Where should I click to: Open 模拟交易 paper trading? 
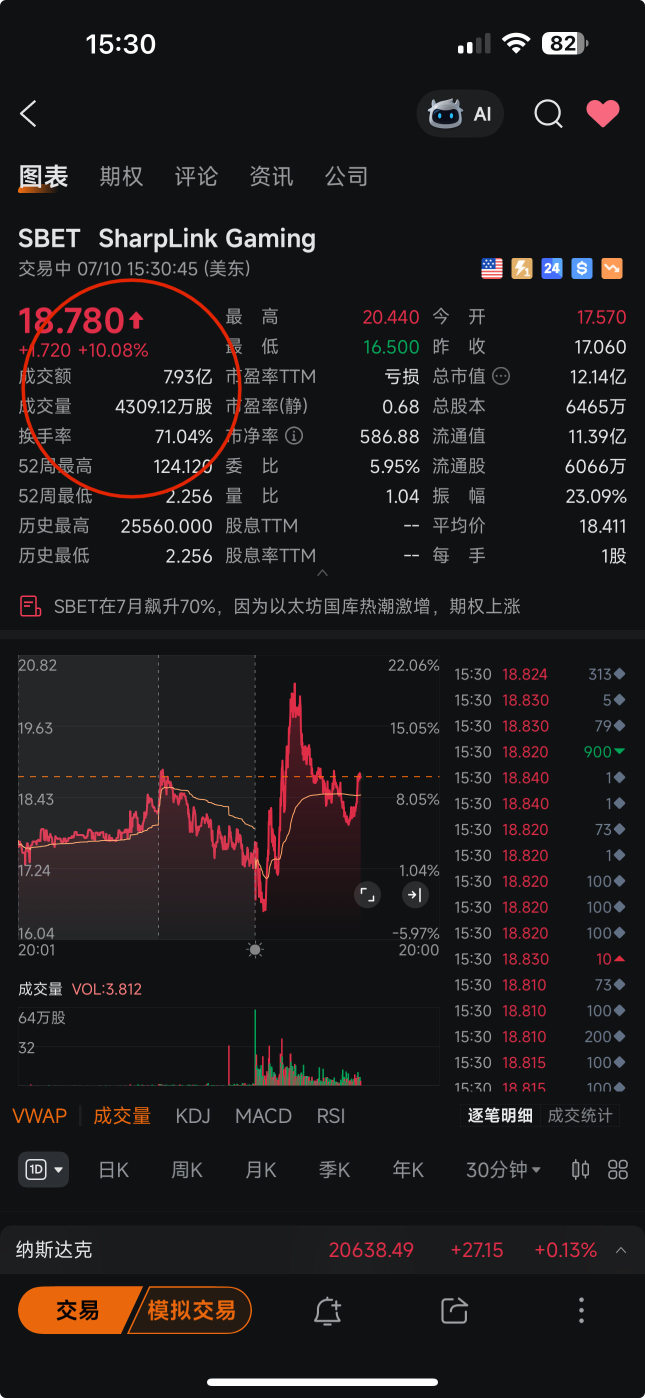coord(191,1310)
